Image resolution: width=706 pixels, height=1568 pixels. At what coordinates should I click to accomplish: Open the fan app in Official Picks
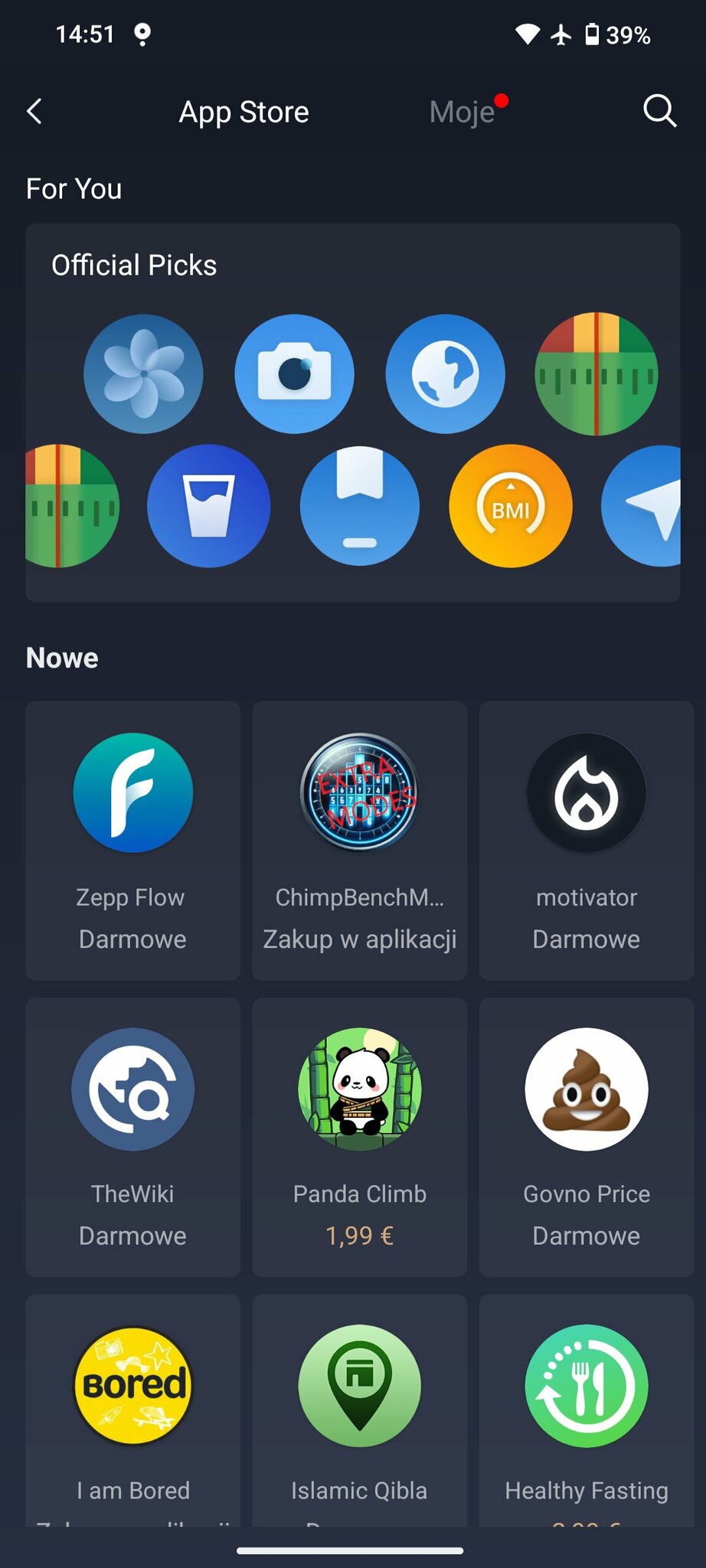pos(143,374)
